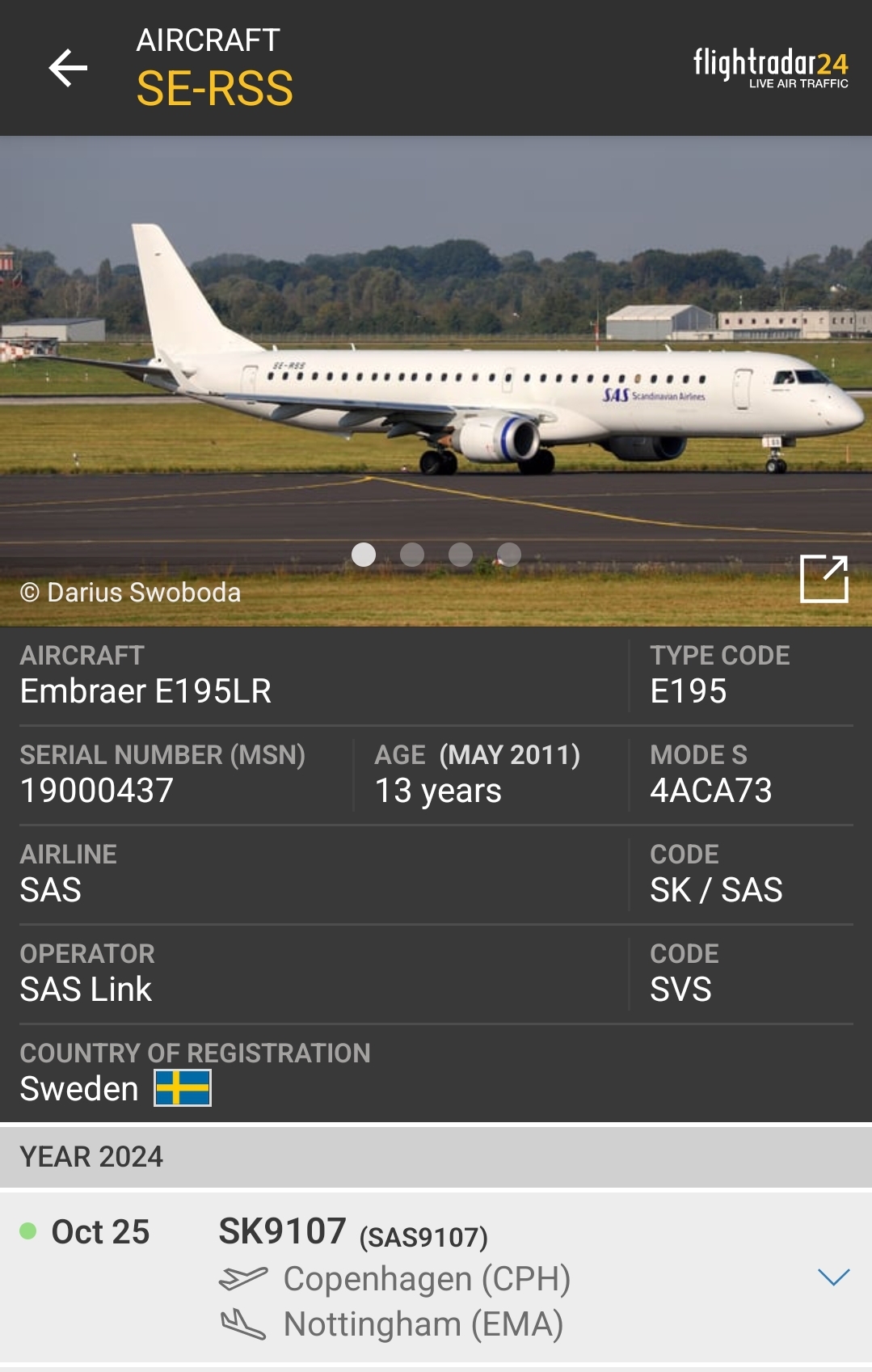Click the Sweden flag icon

184,1088
